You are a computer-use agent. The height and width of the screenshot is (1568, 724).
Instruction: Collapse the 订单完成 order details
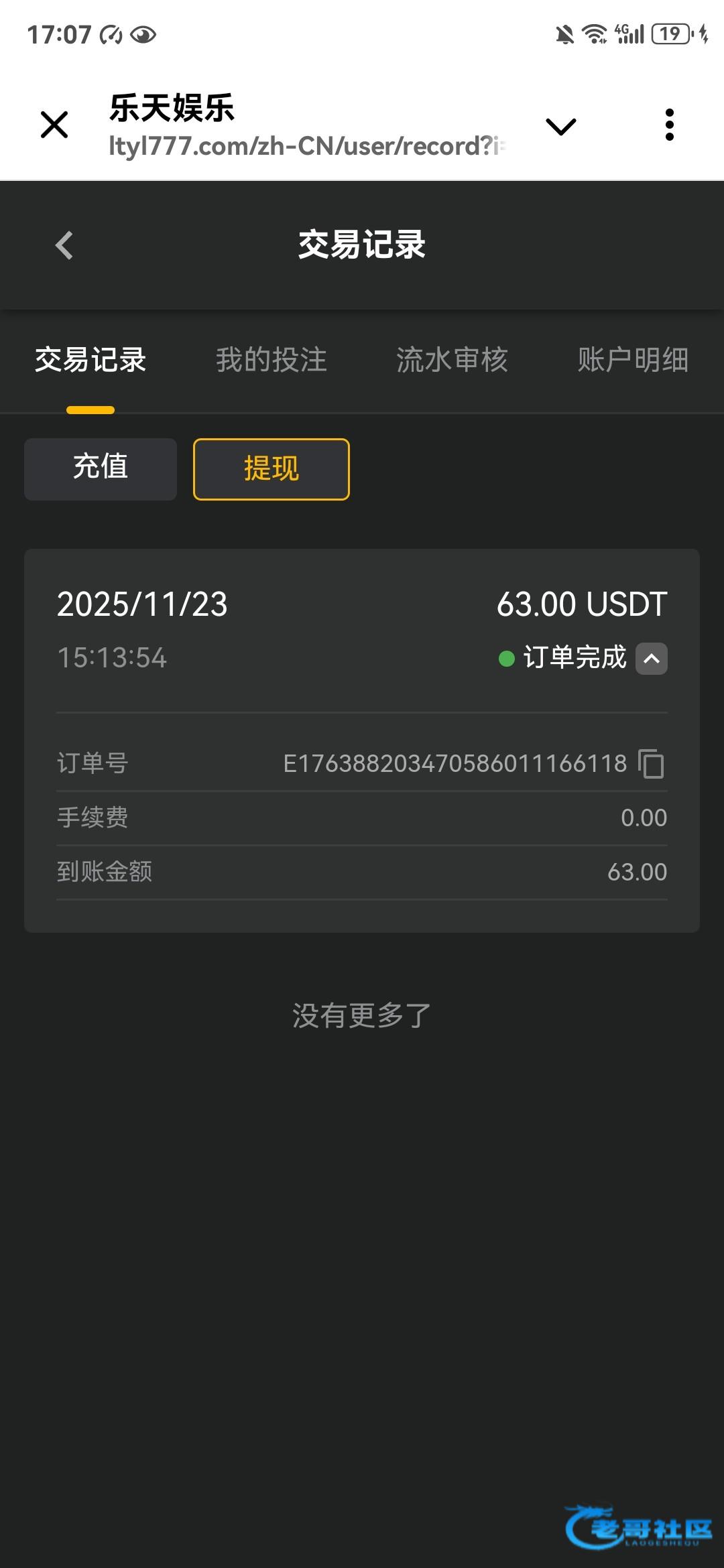[651, 659]
